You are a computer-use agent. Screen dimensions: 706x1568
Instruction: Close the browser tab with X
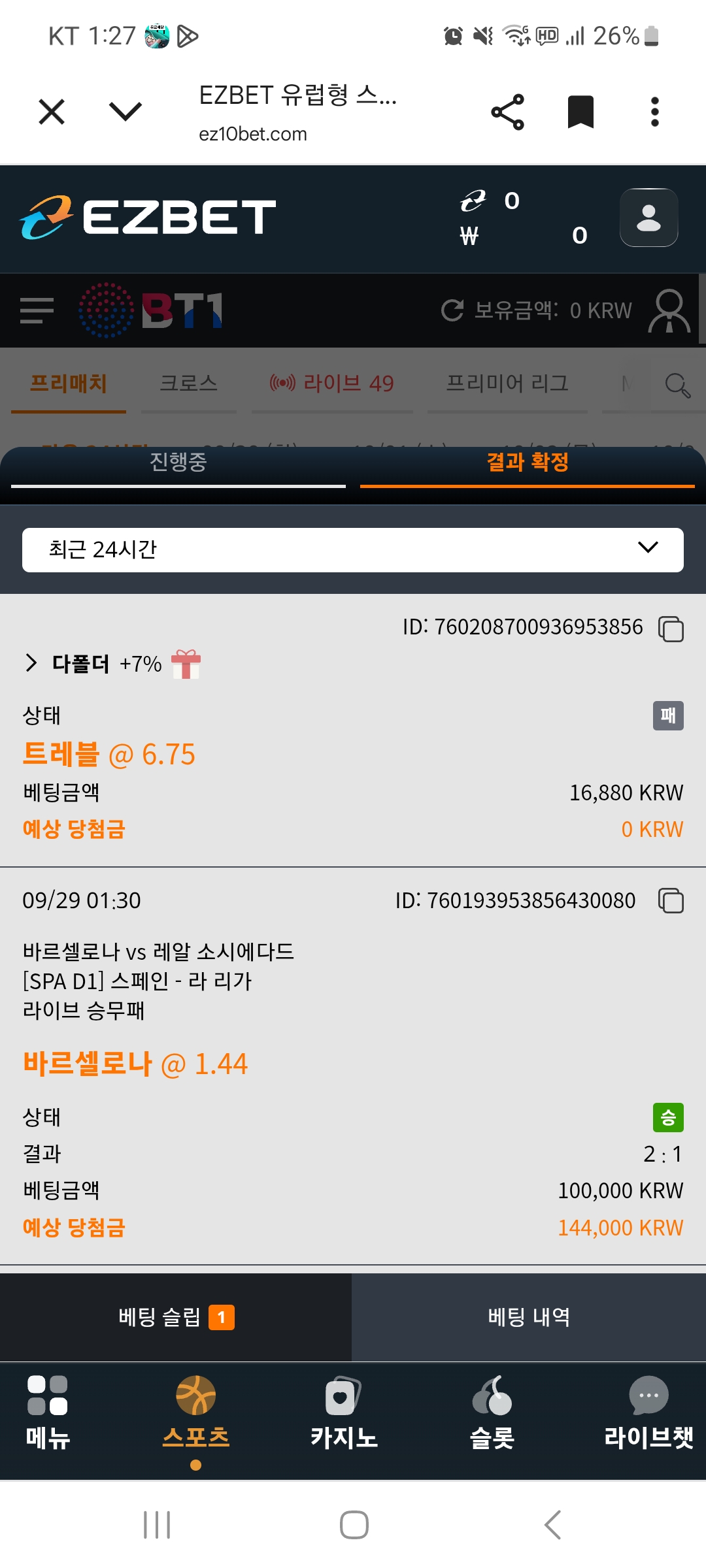(52, 112)
